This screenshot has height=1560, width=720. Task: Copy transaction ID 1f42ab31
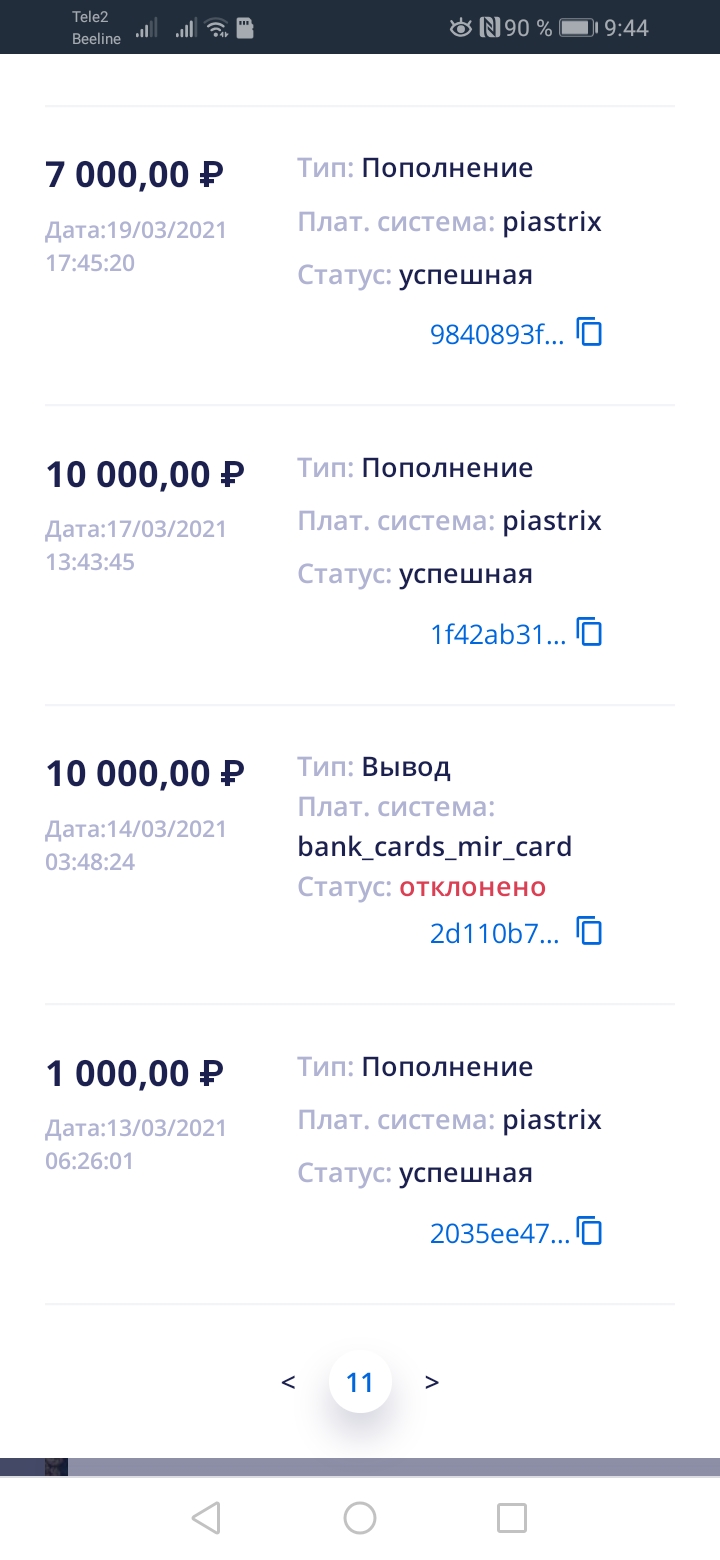coord(591,632)
